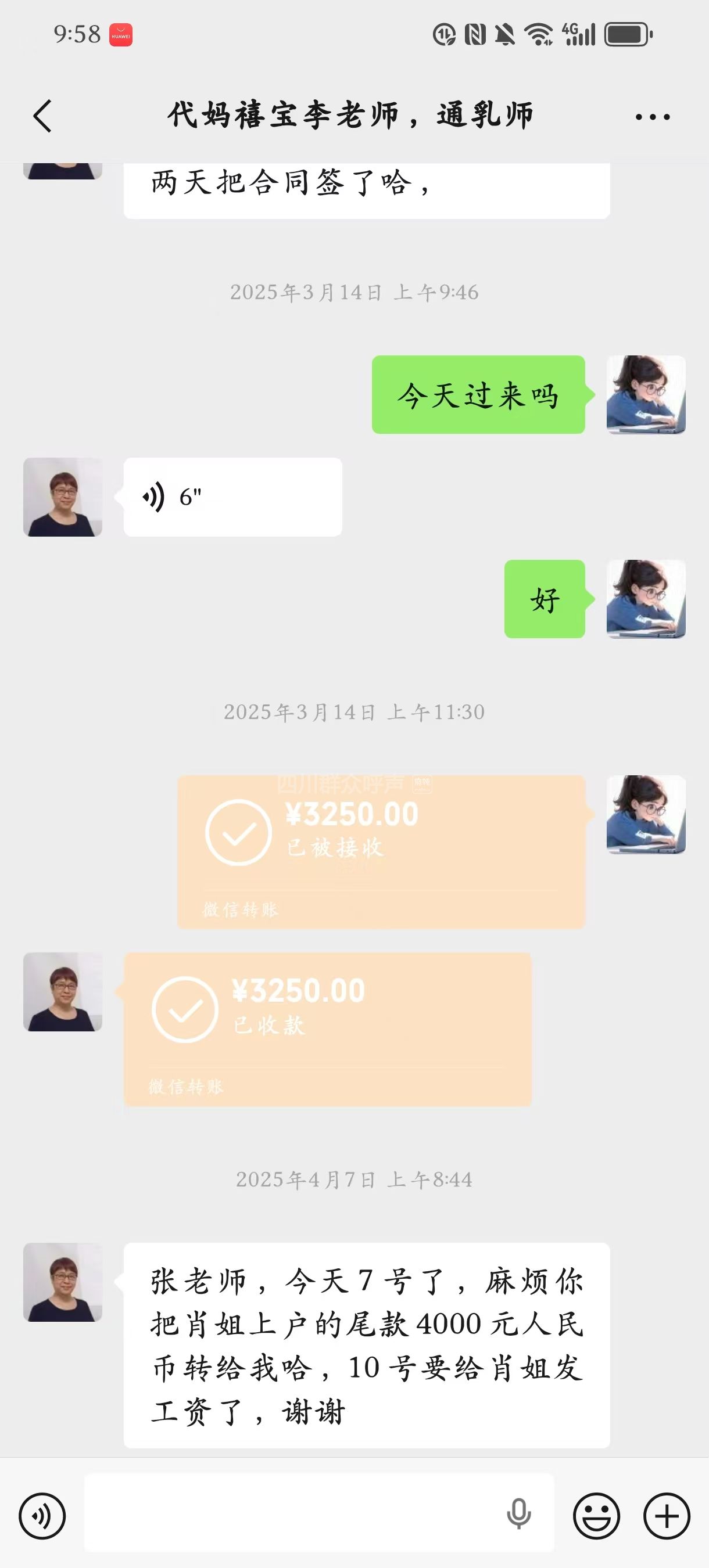Open the plus attachment menu
The width and height of the screenshot is (709, 1568).
point(667,1516)
